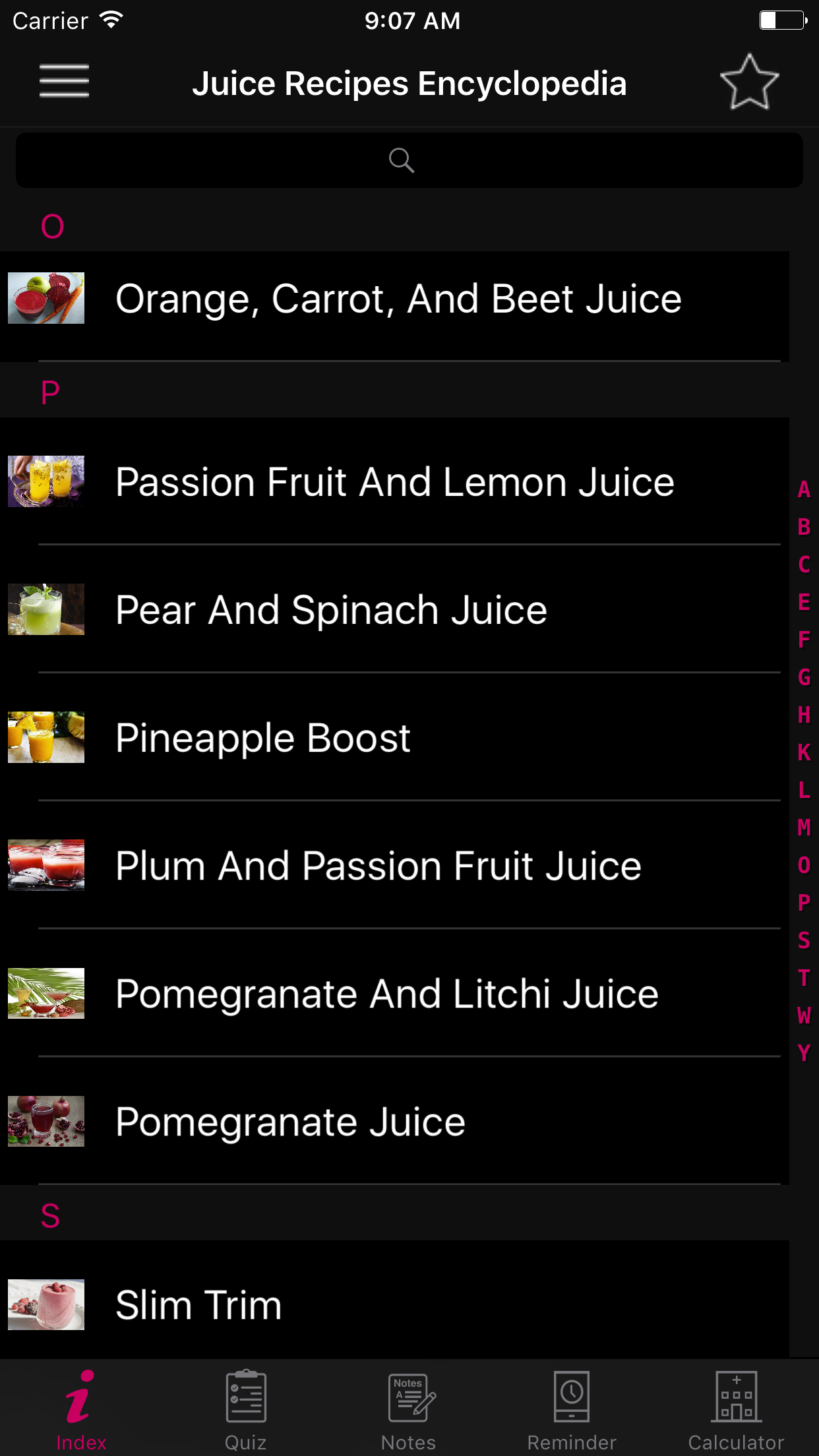Open the hamburger drawer menu
This screenshot has width=819, height=1456.
coord(64,82)
